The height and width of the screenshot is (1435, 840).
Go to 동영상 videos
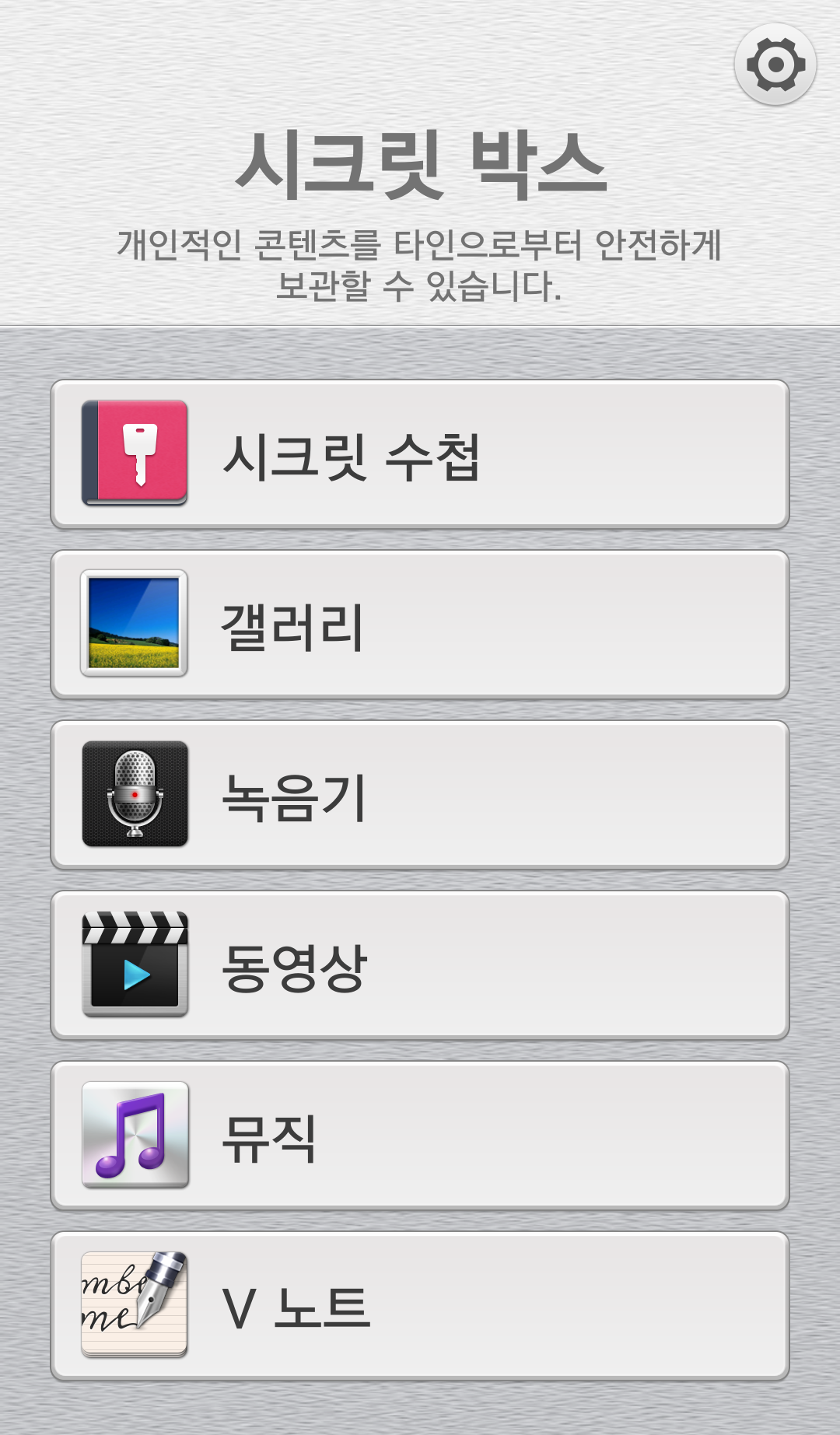420,966
